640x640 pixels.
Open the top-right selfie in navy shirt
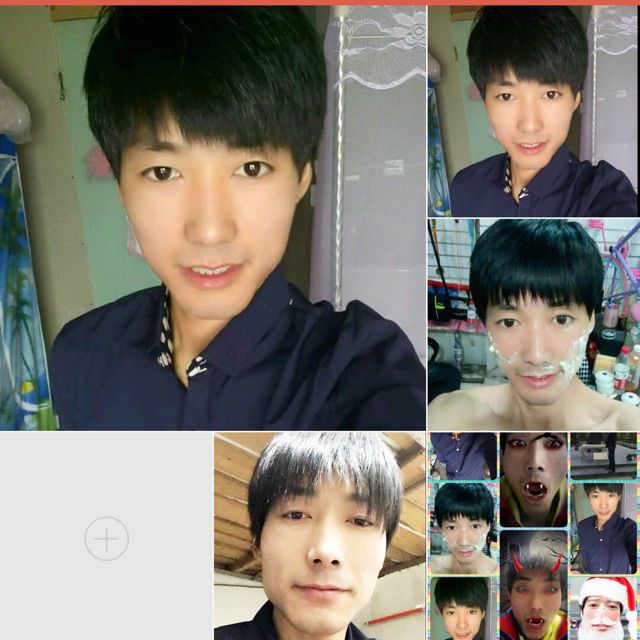pos(534,110)
